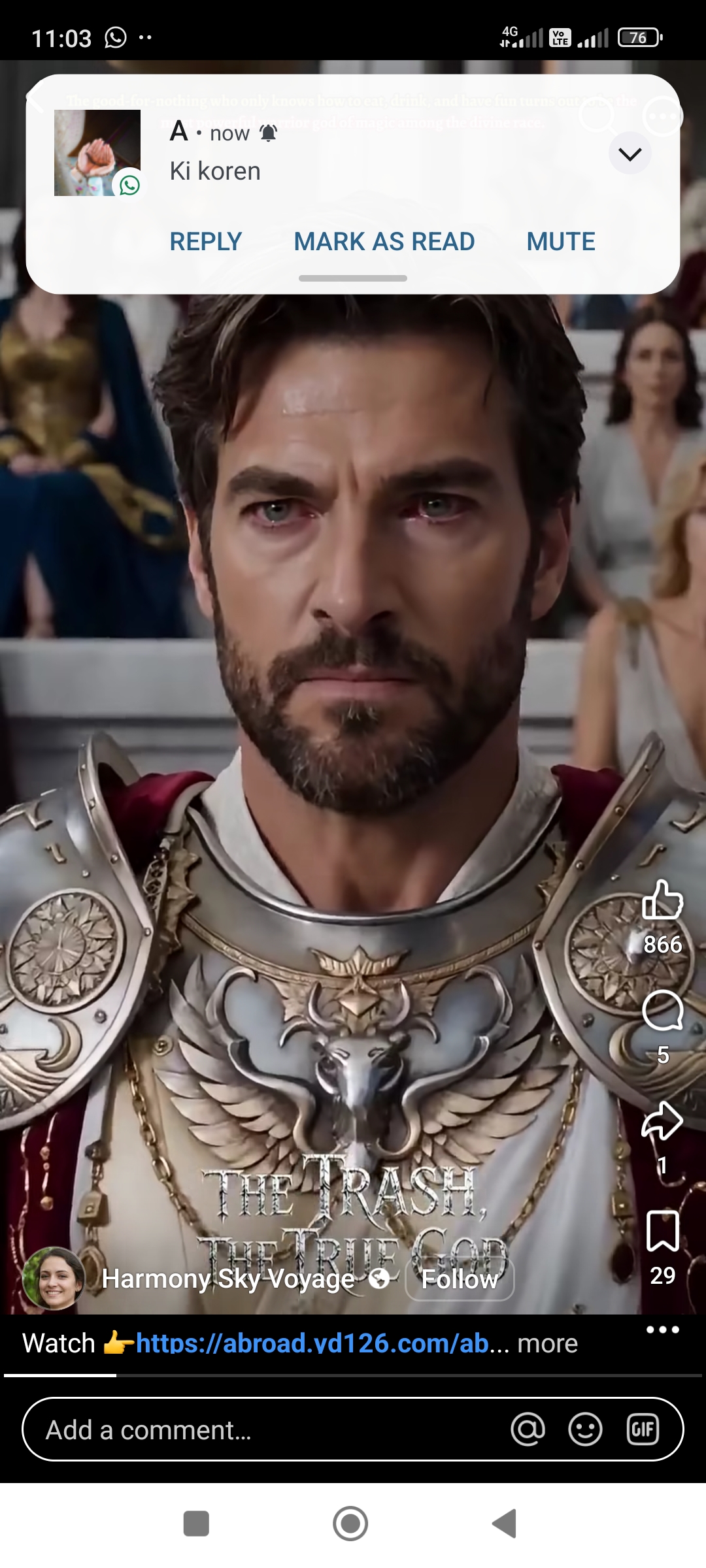The image size is (706, 1568).
Task: Open the abroad.yd126.com link in the caption
Action: (312, 1343)
